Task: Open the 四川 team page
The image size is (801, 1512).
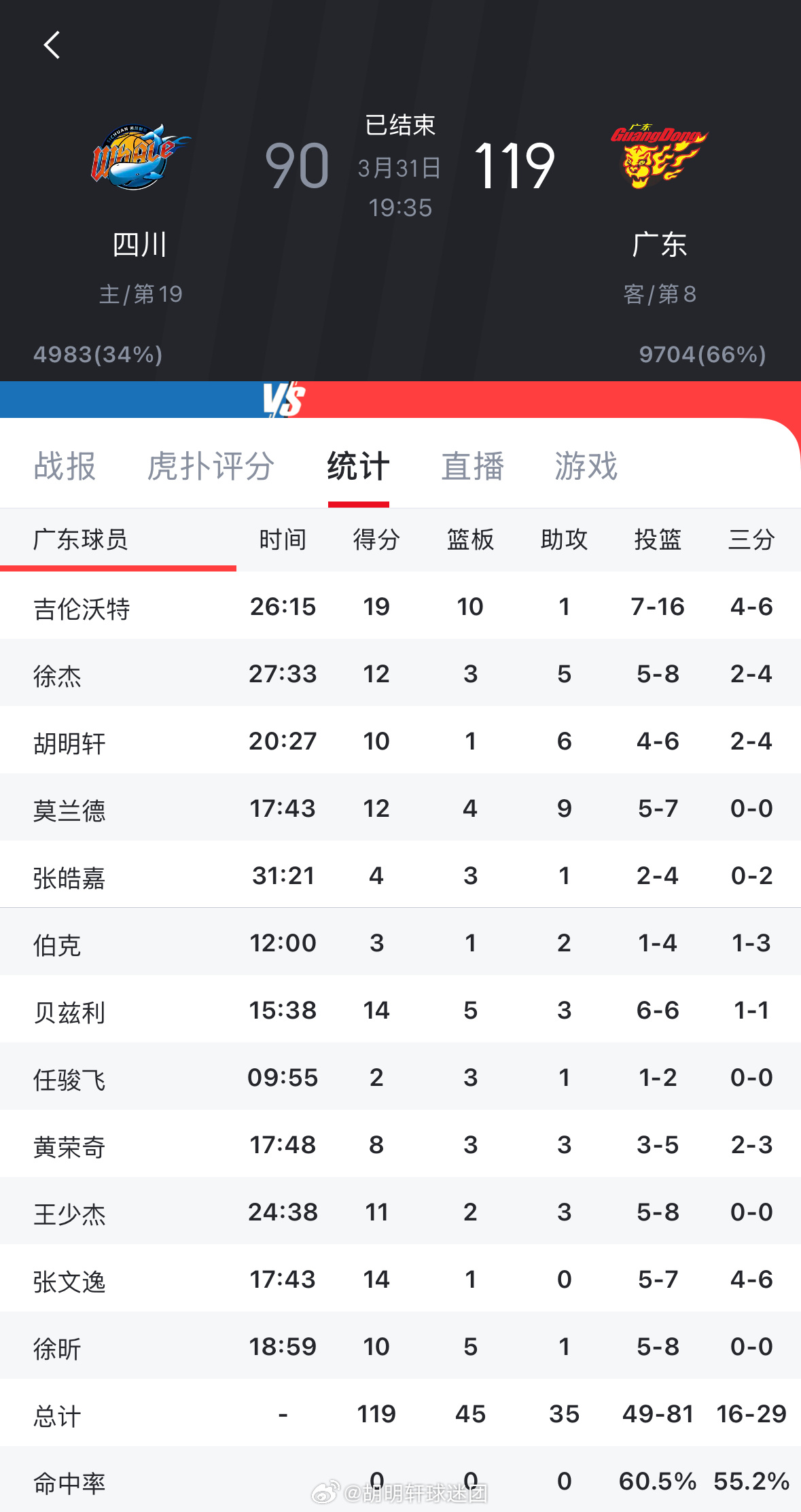Action: [x=140, y=190]
